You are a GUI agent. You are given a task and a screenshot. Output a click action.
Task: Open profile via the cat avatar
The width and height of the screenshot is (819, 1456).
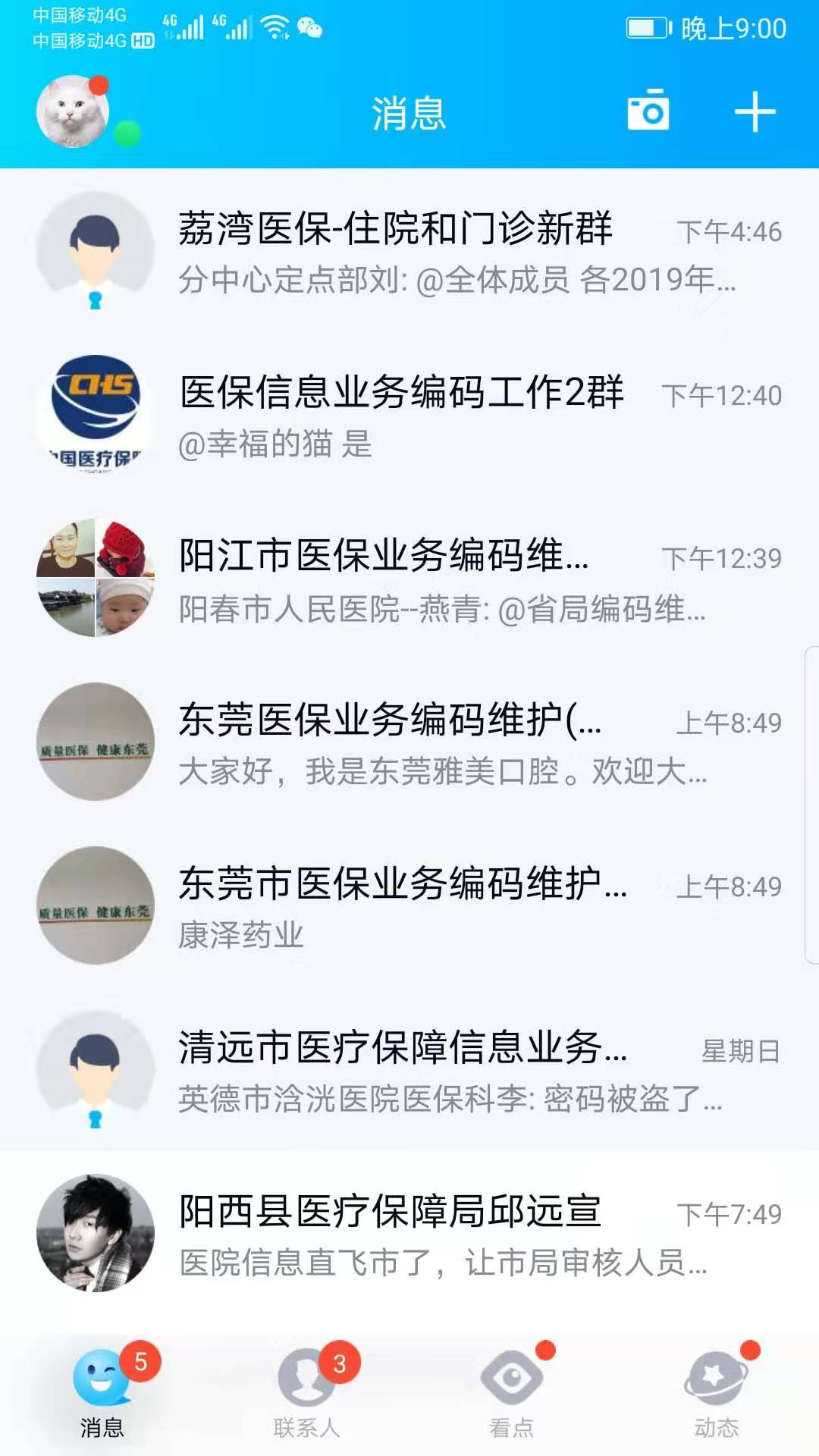point(73,111)
